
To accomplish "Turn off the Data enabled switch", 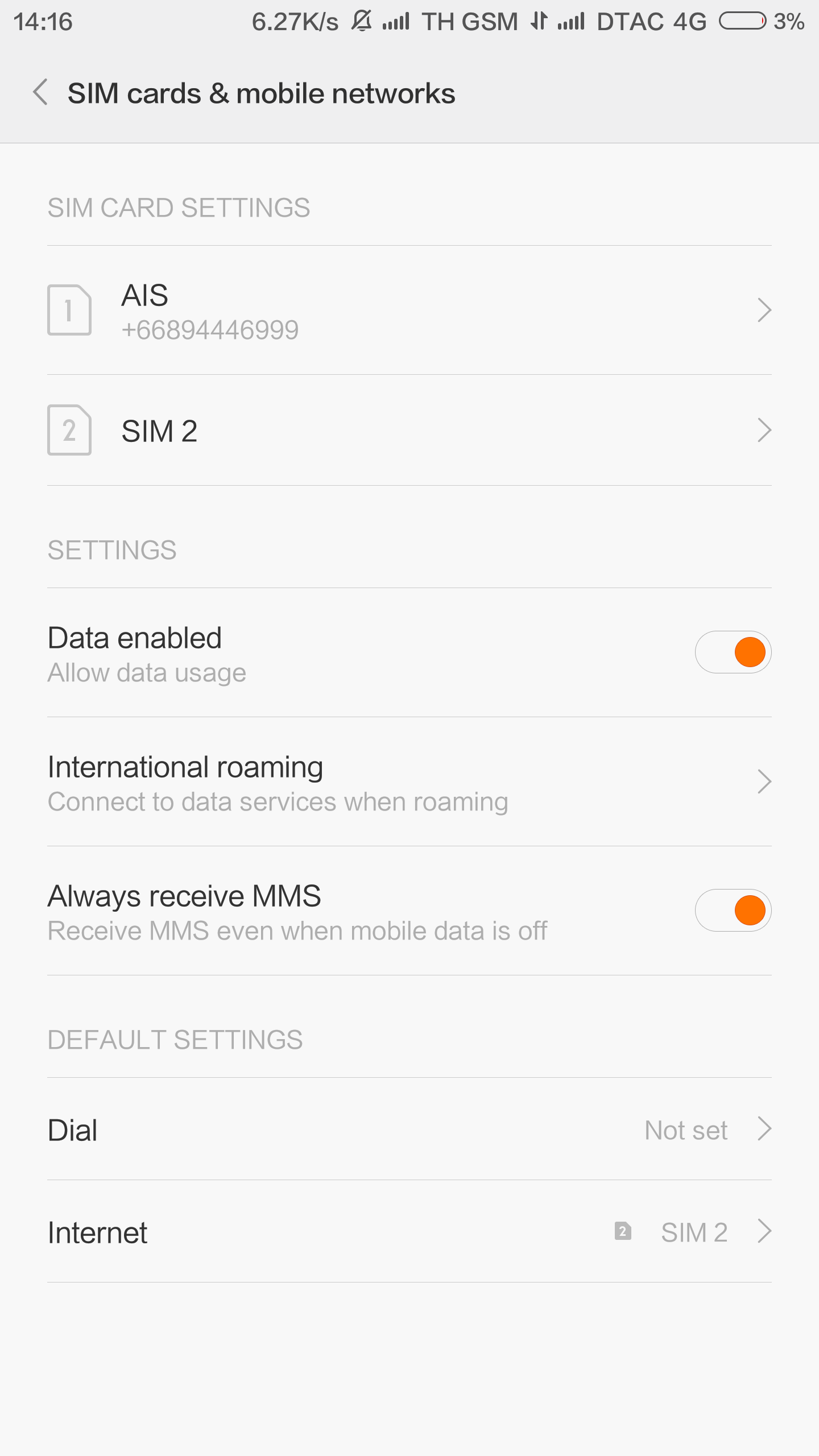I will [733, 652].
